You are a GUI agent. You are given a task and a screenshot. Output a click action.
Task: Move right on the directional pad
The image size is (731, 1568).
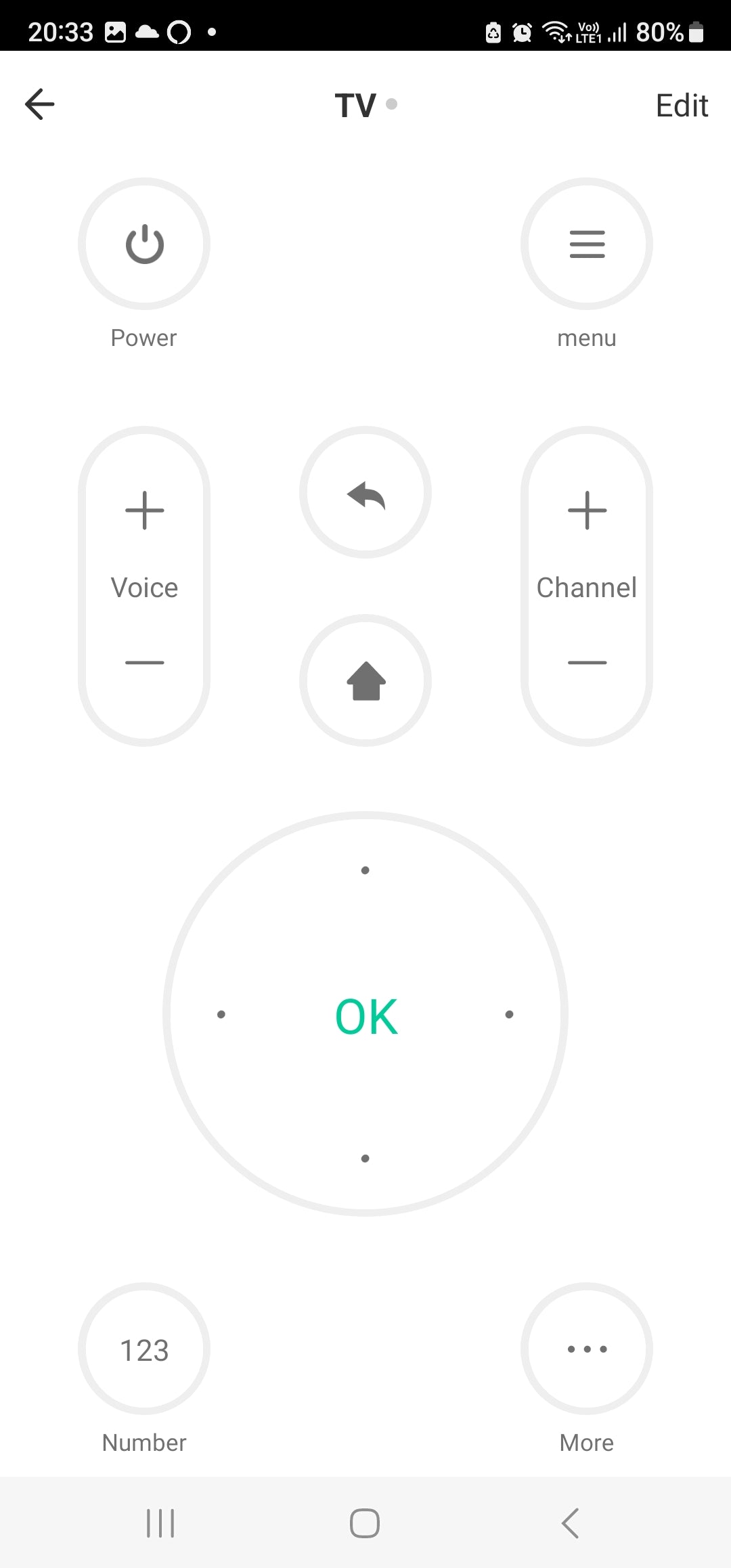(x=510, y=1014)
